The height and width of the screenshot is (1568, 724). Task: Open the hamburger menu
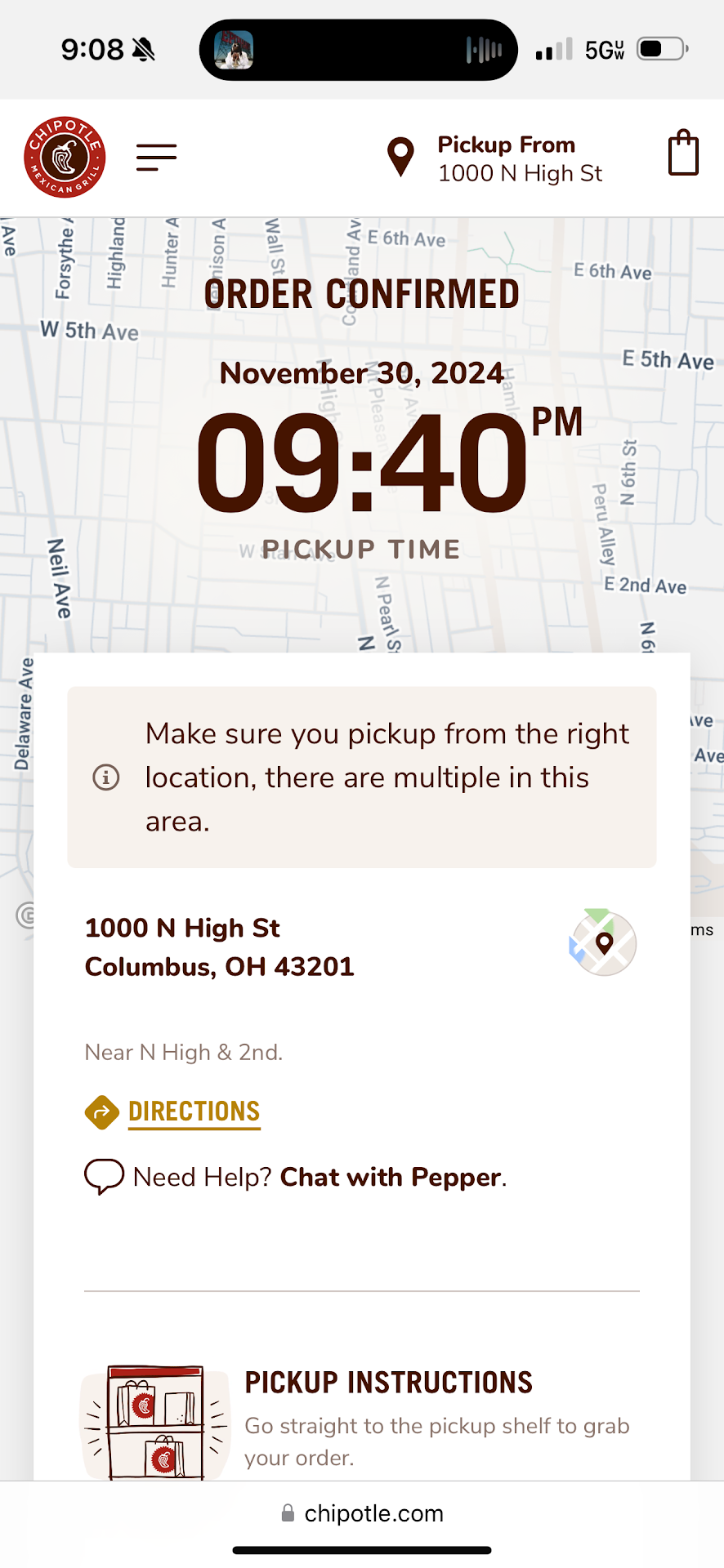click(x=156, y=158)
